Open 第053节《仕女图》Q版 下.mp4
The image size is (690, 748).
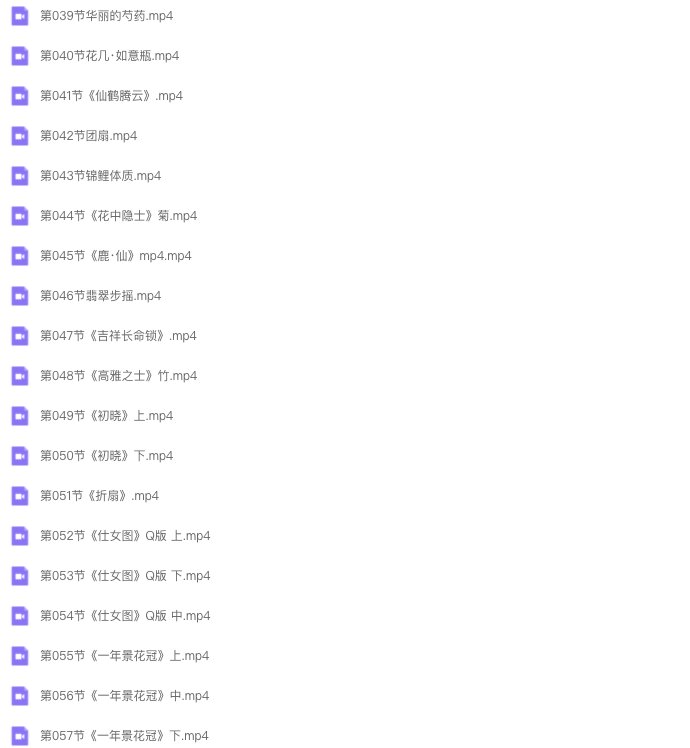125,576
